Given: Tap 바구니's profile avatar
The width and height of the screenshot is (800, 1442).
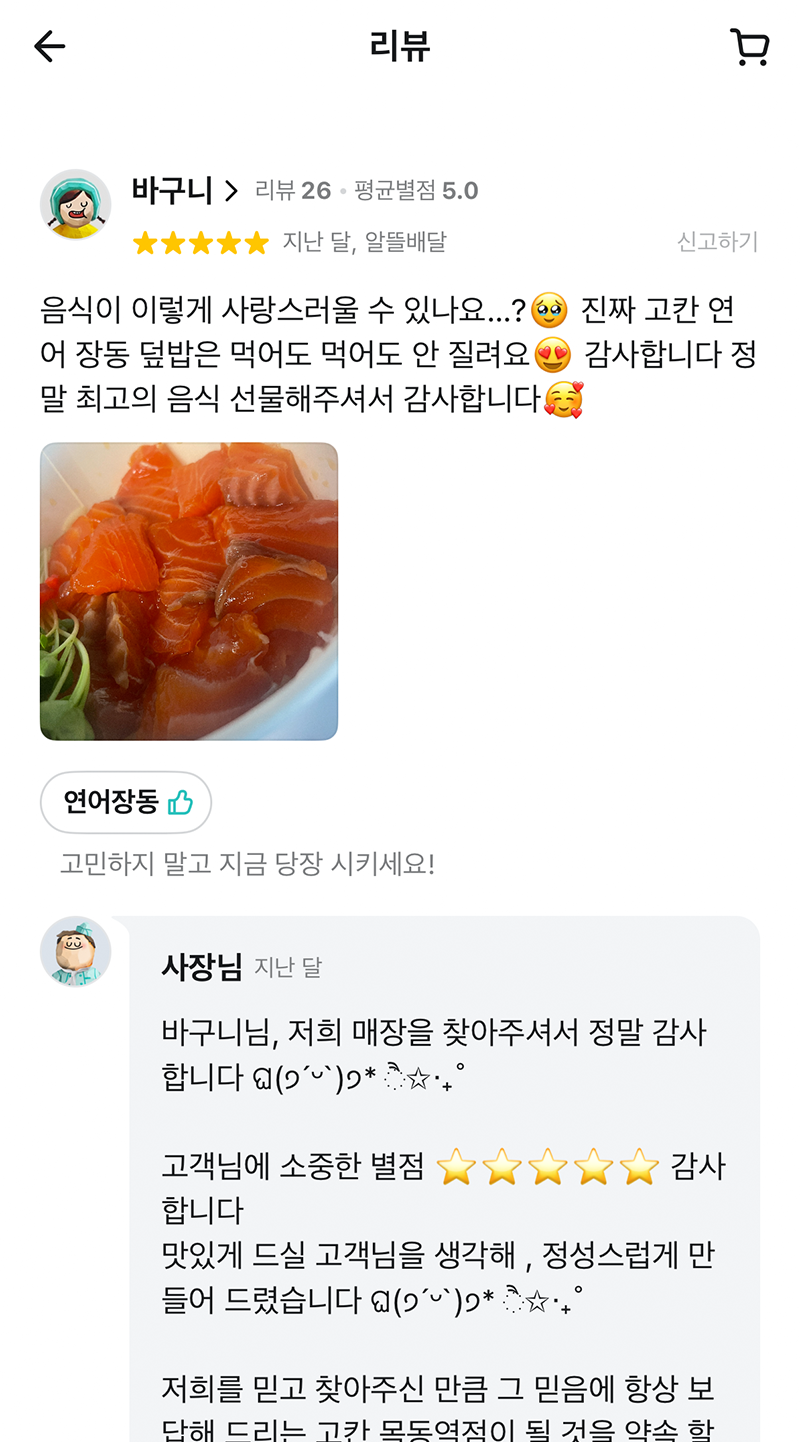Looking at the screenshot, I should [x=75, y=205].
